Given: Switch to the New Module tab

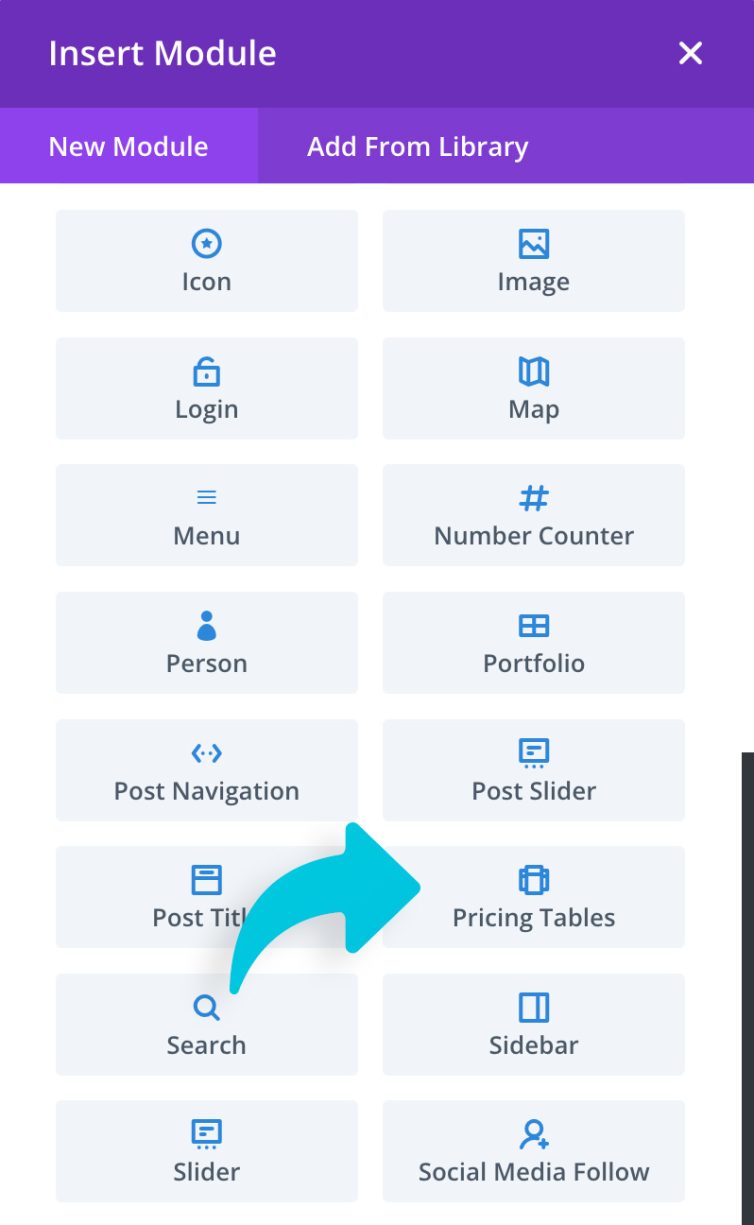Looking at the screenshot, I should (x=128, y=146).
